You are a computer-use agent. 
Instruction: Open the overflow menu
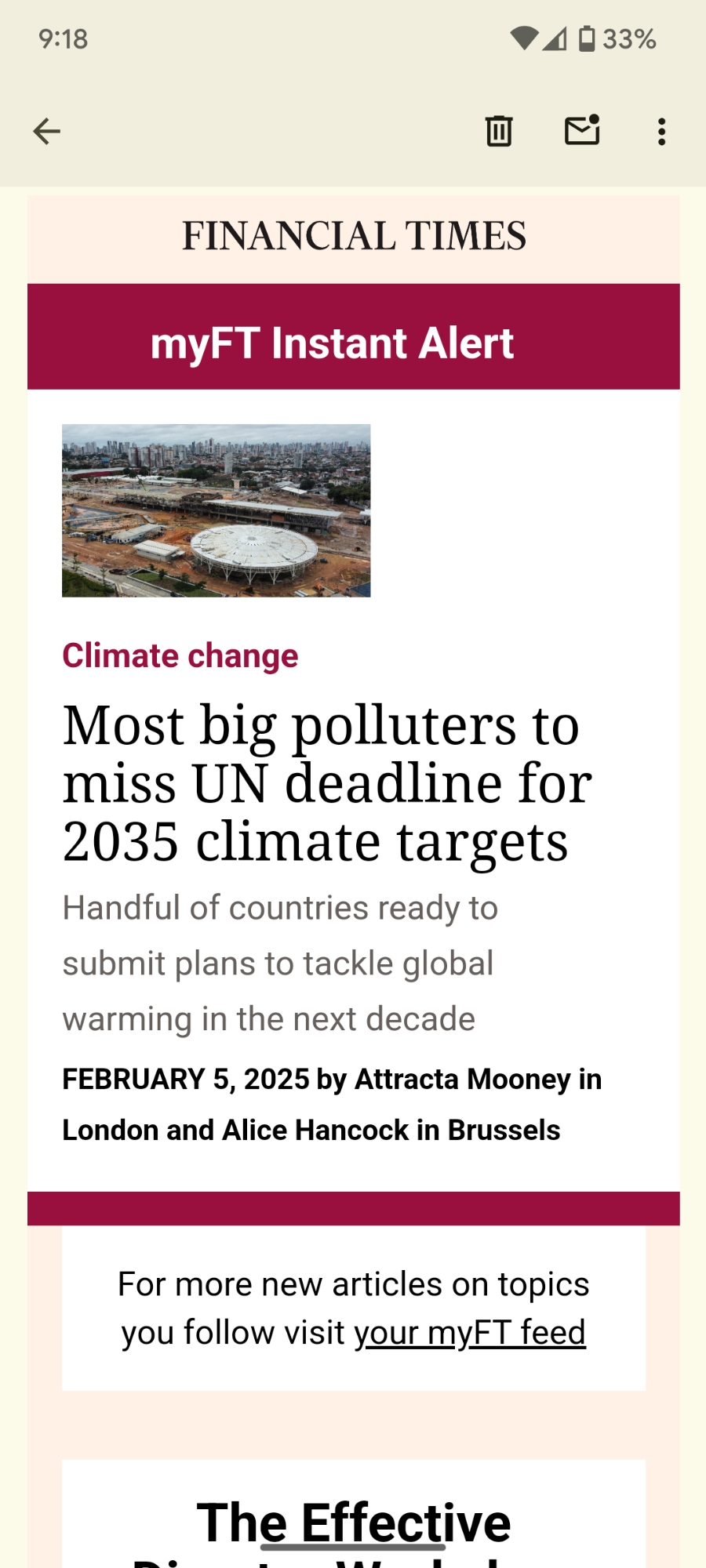pos(662,132)
